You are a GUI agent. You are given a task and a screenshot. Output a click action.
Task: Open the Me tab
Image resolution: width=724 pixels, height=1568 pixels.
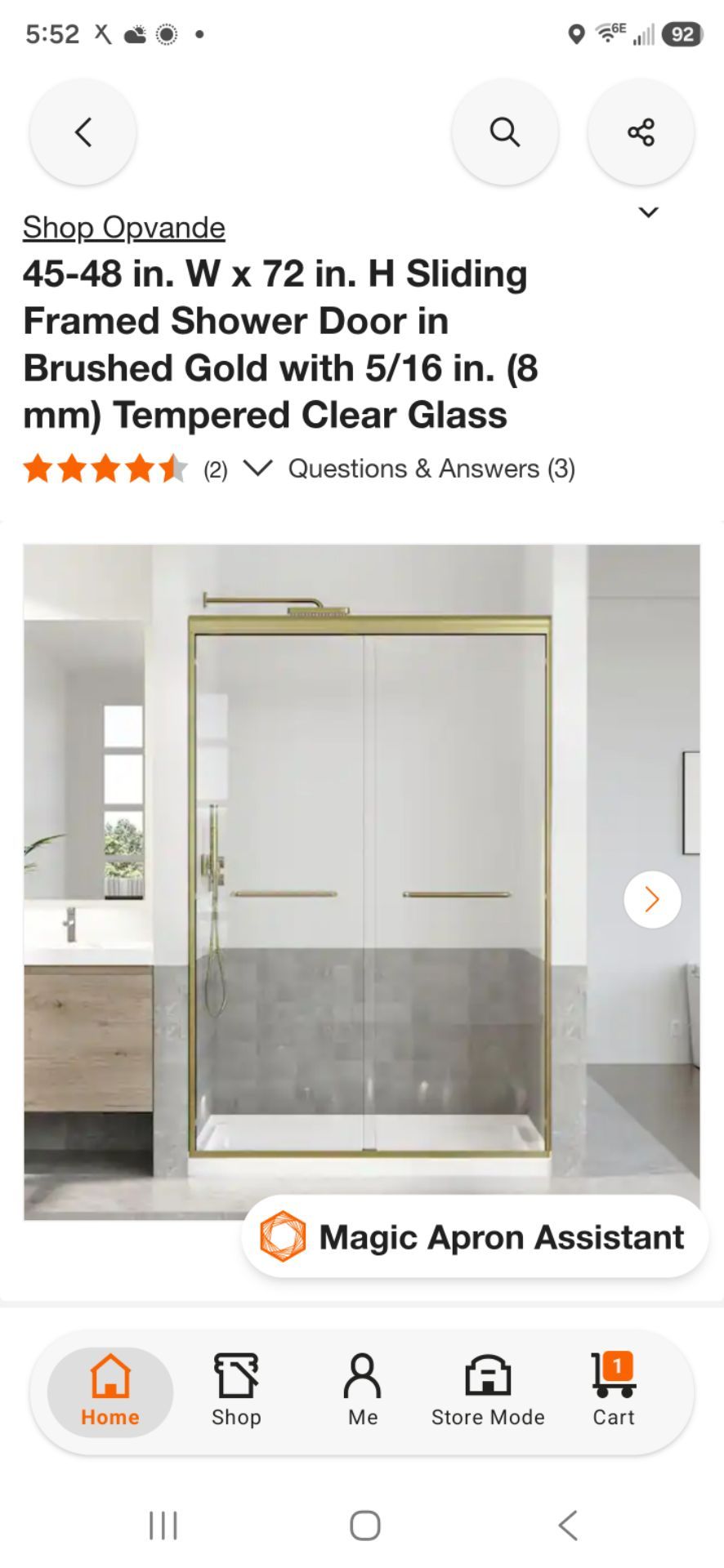pos(363,1391)
